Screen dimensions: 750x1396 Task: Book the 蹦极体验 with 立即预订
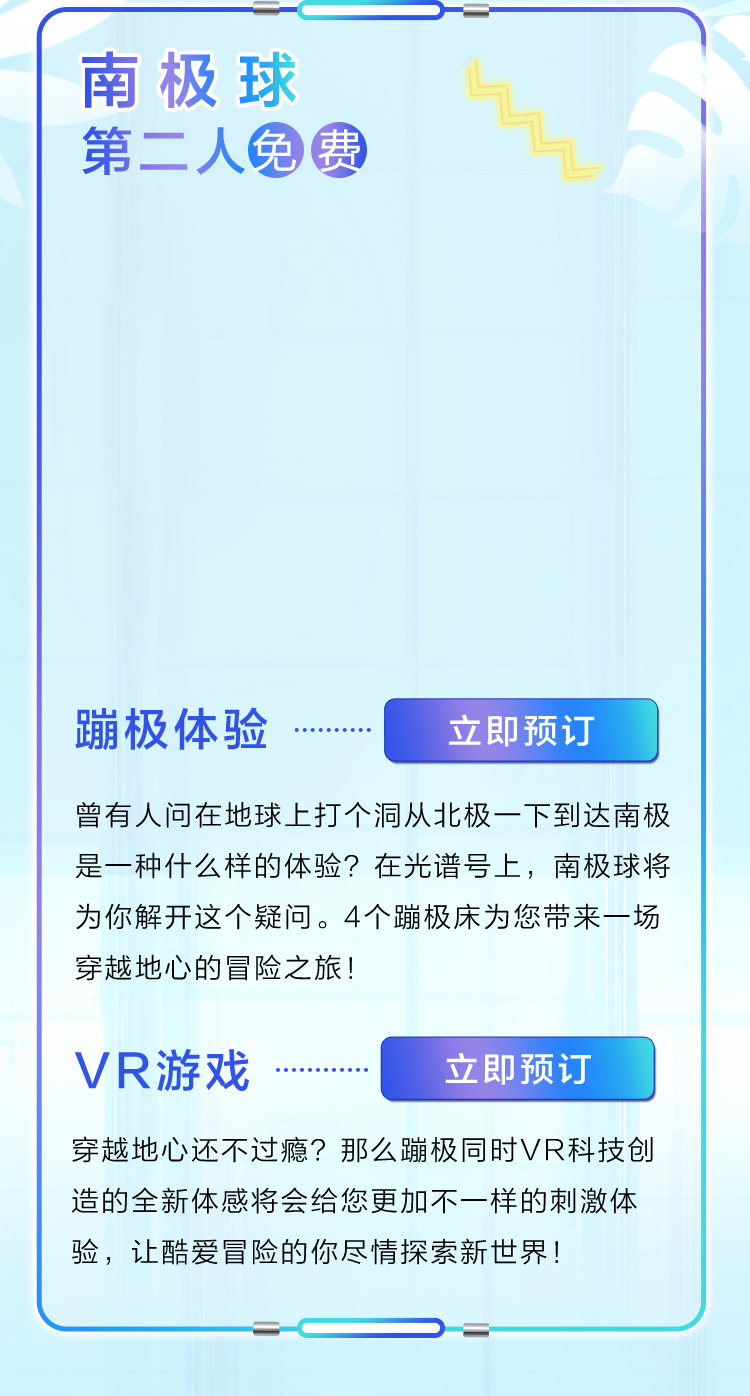pyautogui.click(x=520, y=730)
